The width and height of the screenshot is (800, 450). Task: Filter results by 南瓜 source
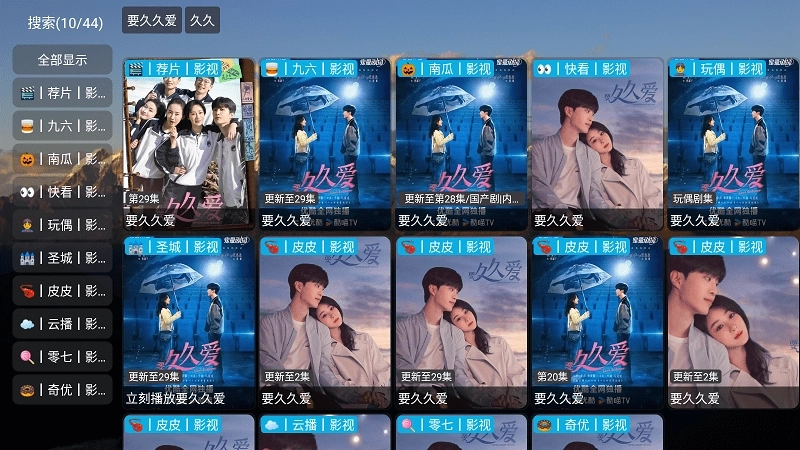(x=62, y=159)
